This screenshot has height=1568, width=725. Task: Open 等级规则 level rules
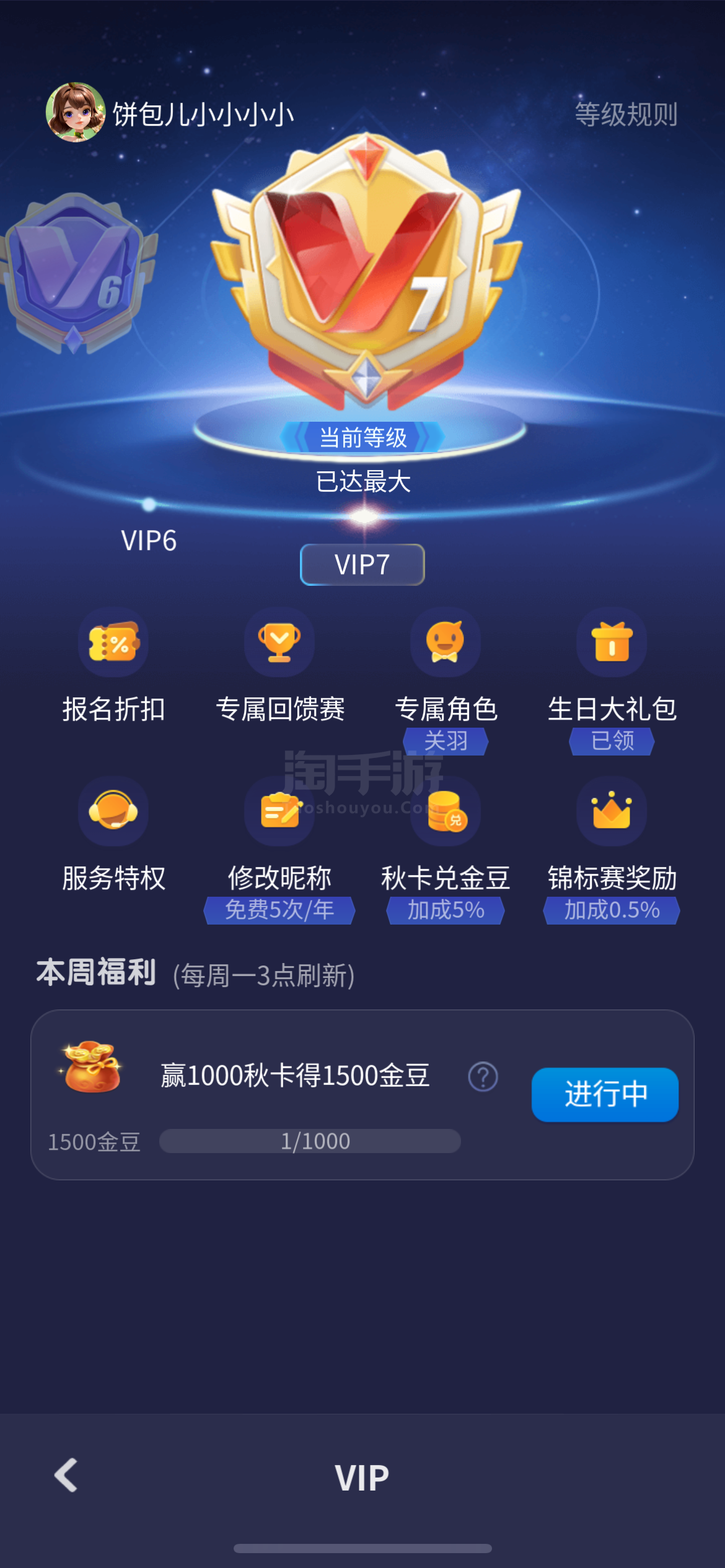625,115
